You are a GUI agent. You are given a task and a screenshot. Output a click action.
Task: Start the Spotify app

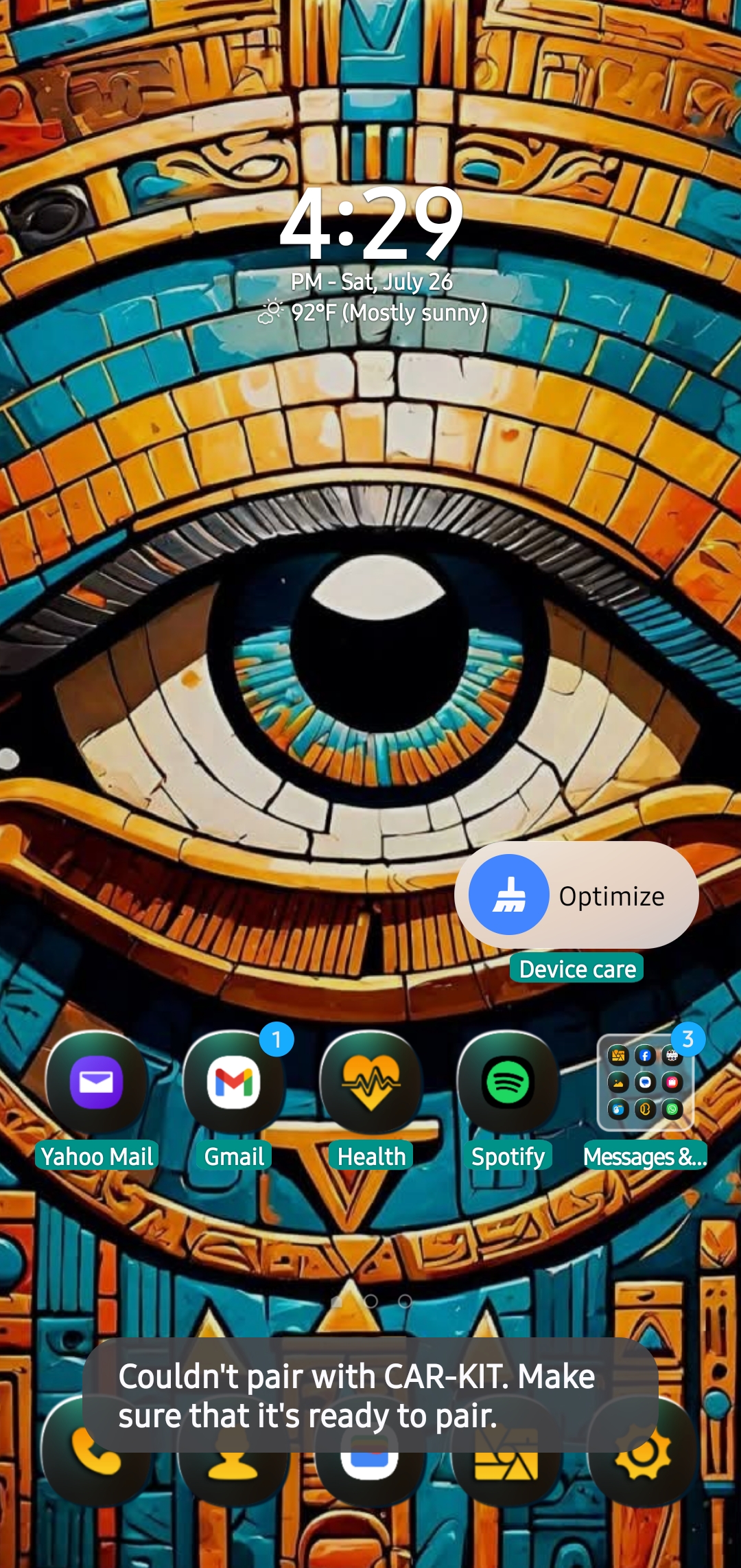click(508, 1083)
